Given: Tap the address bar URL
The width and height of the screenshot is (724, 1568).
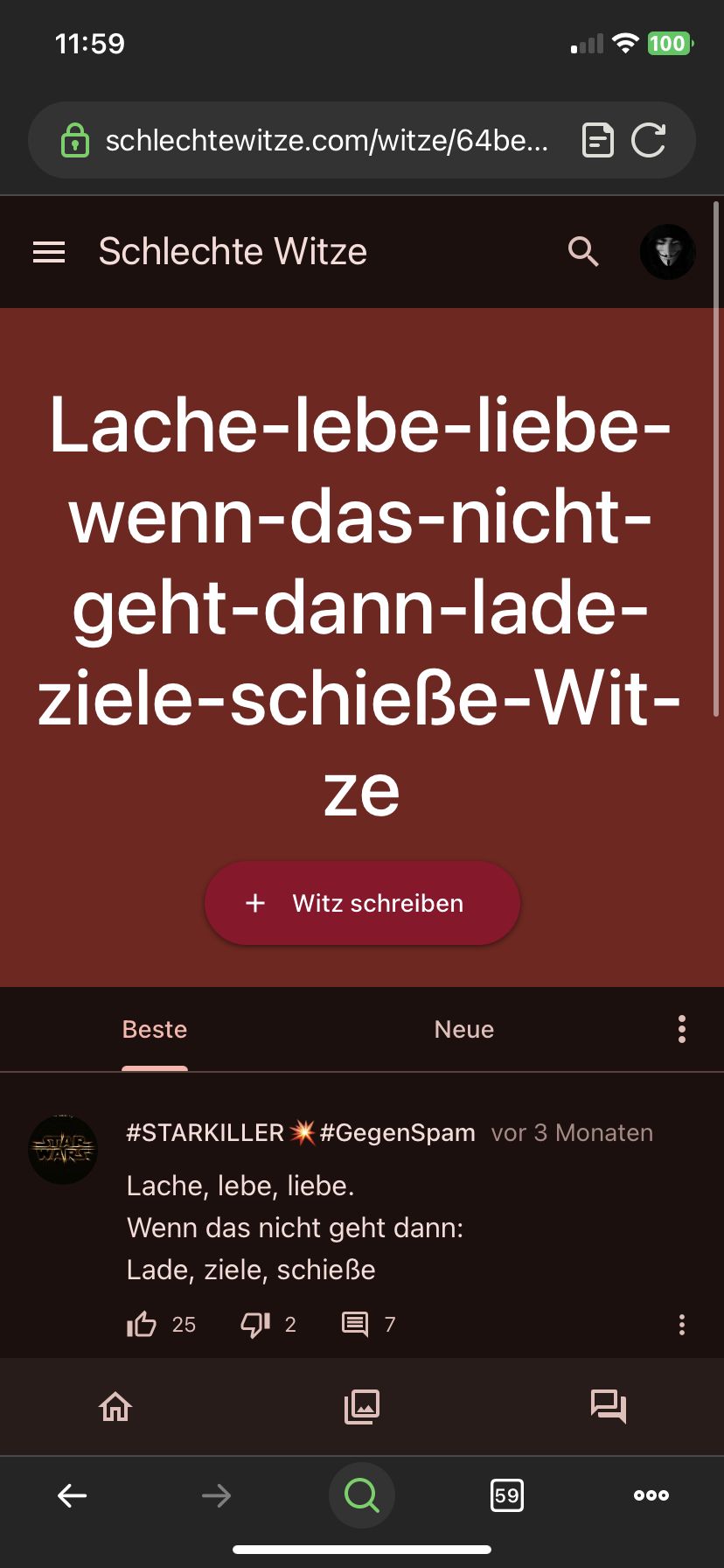Looking at the screenshot, I should (x=326, y=141).
